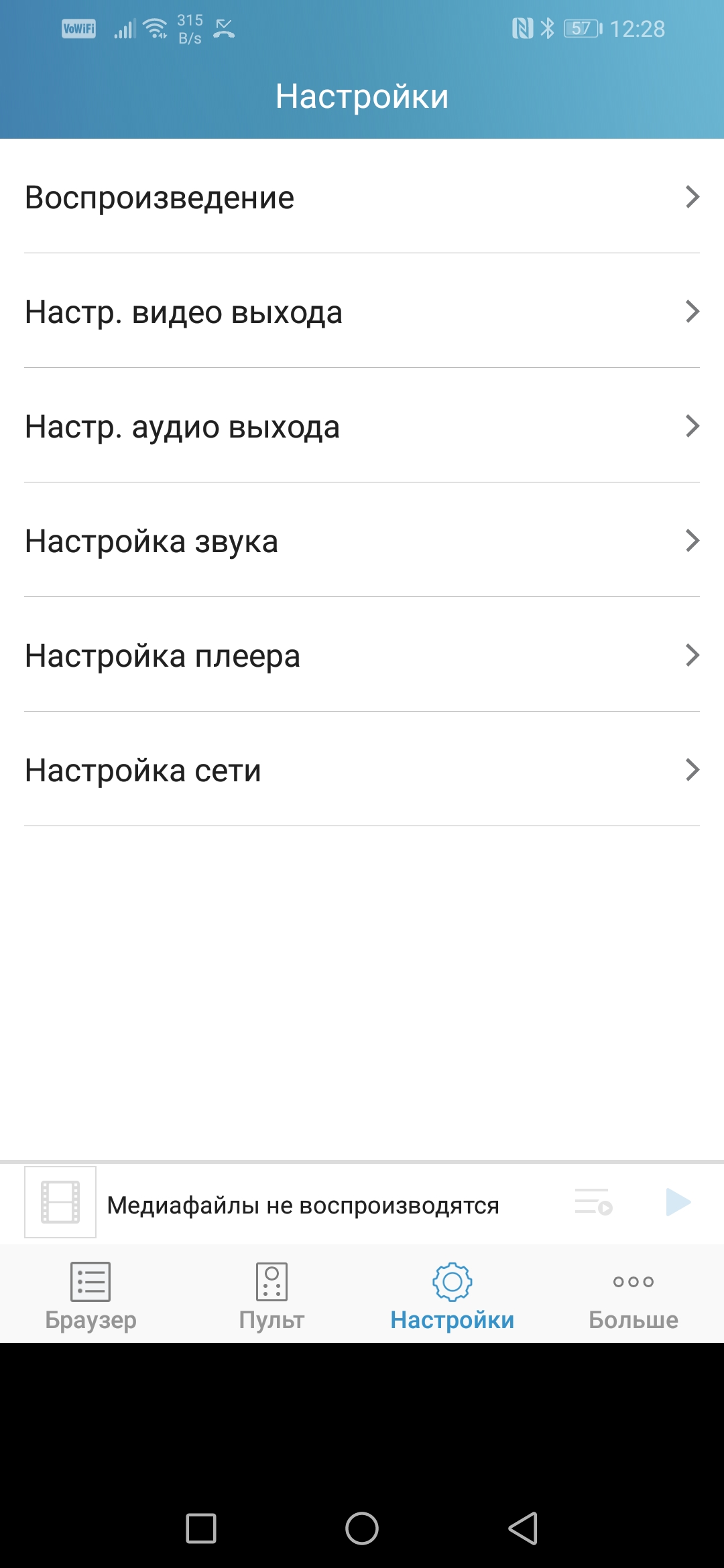Go to Настройка звука

[362, 541]
